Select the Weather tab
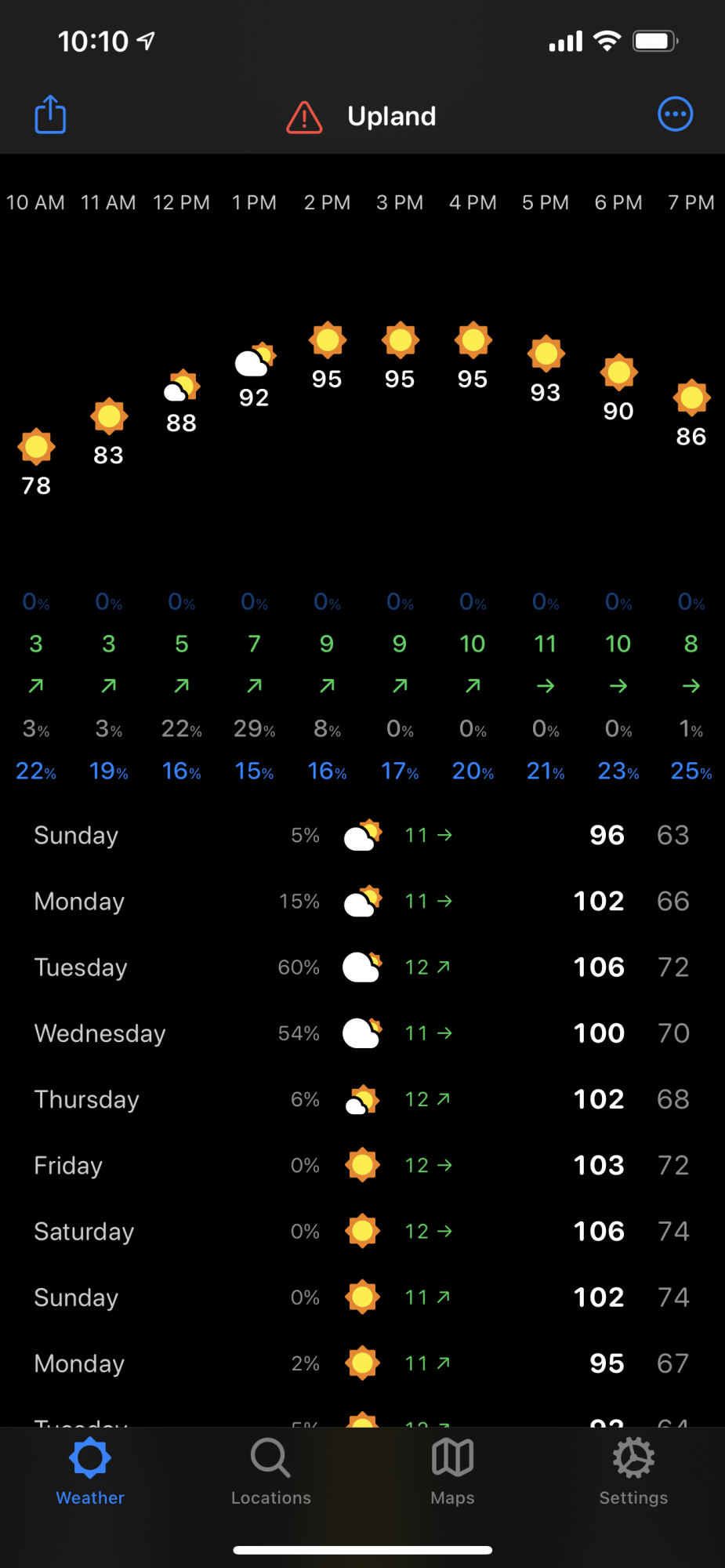 click(90, 1472)
